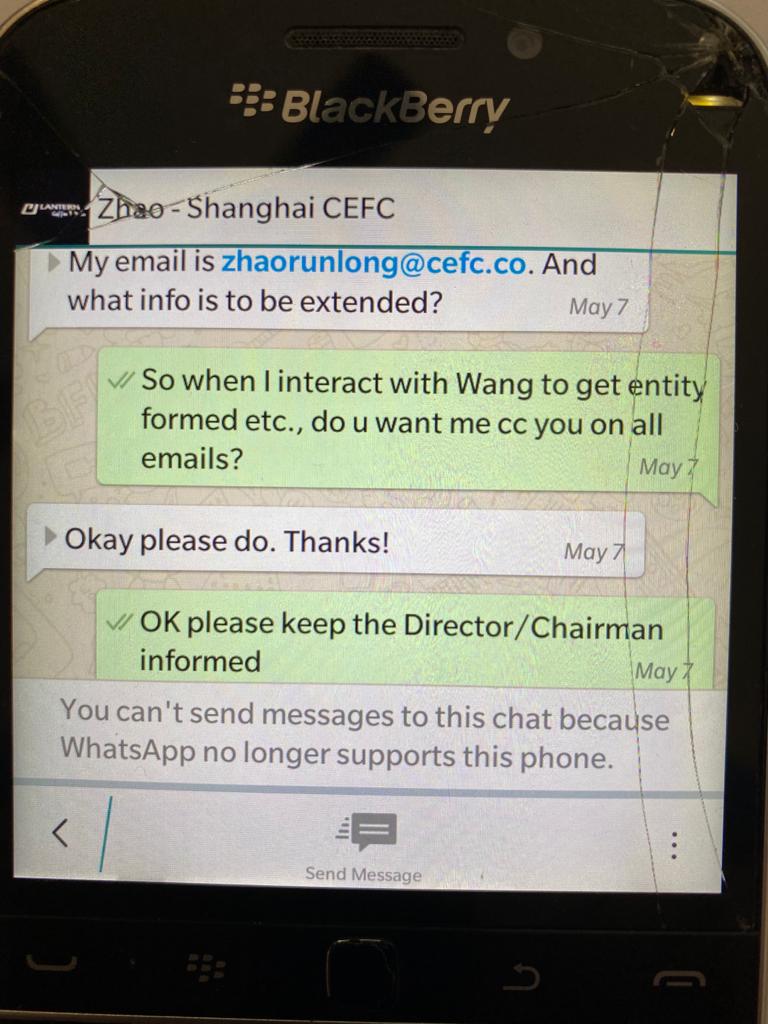This screenshot has width=768, height=1024.
Task: Open the three-dot overflow menu
Action: pos(675,846)
